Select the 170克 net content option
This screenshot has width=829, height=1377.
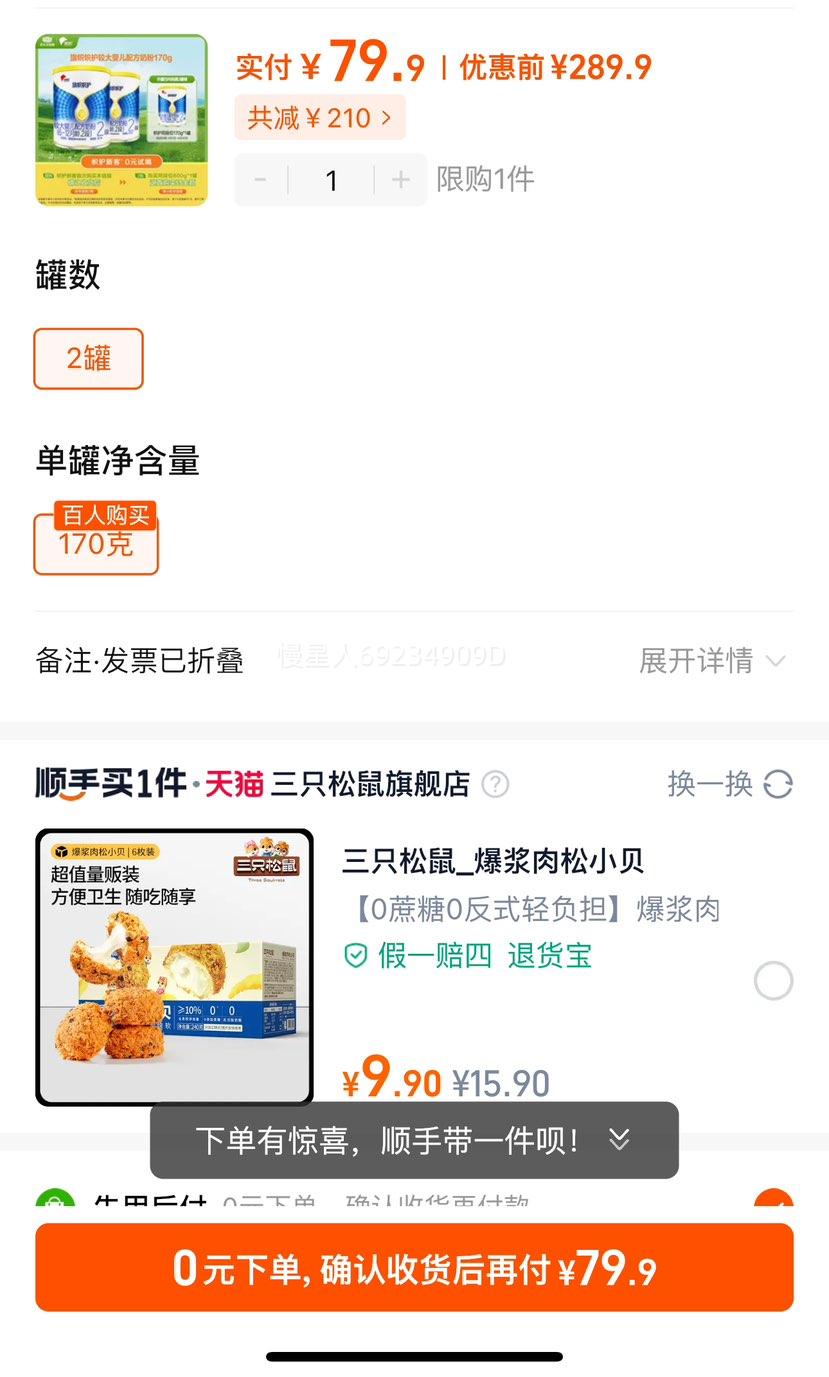click(95, 548)
